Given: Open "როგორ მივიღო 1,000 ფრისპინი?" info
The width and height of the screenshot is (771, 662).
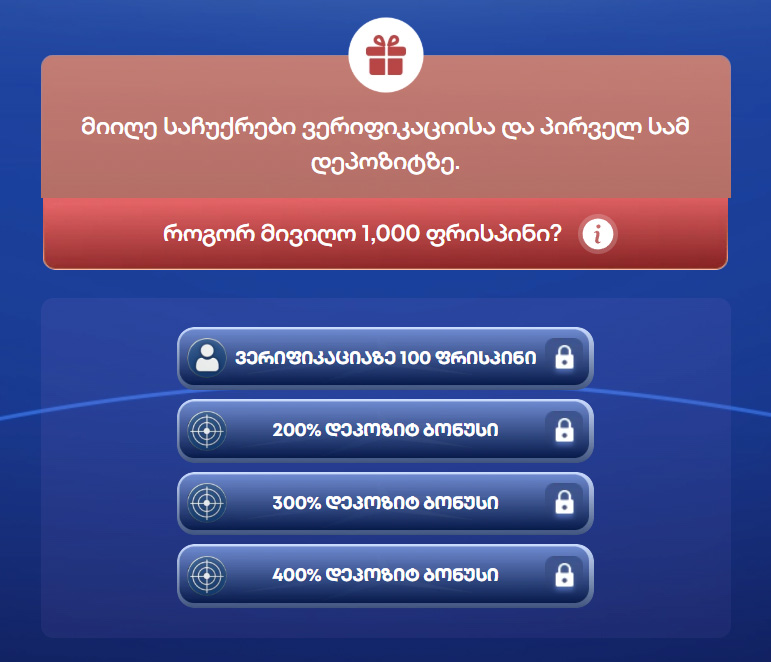Looking at the screenshot, I should 598,235.
